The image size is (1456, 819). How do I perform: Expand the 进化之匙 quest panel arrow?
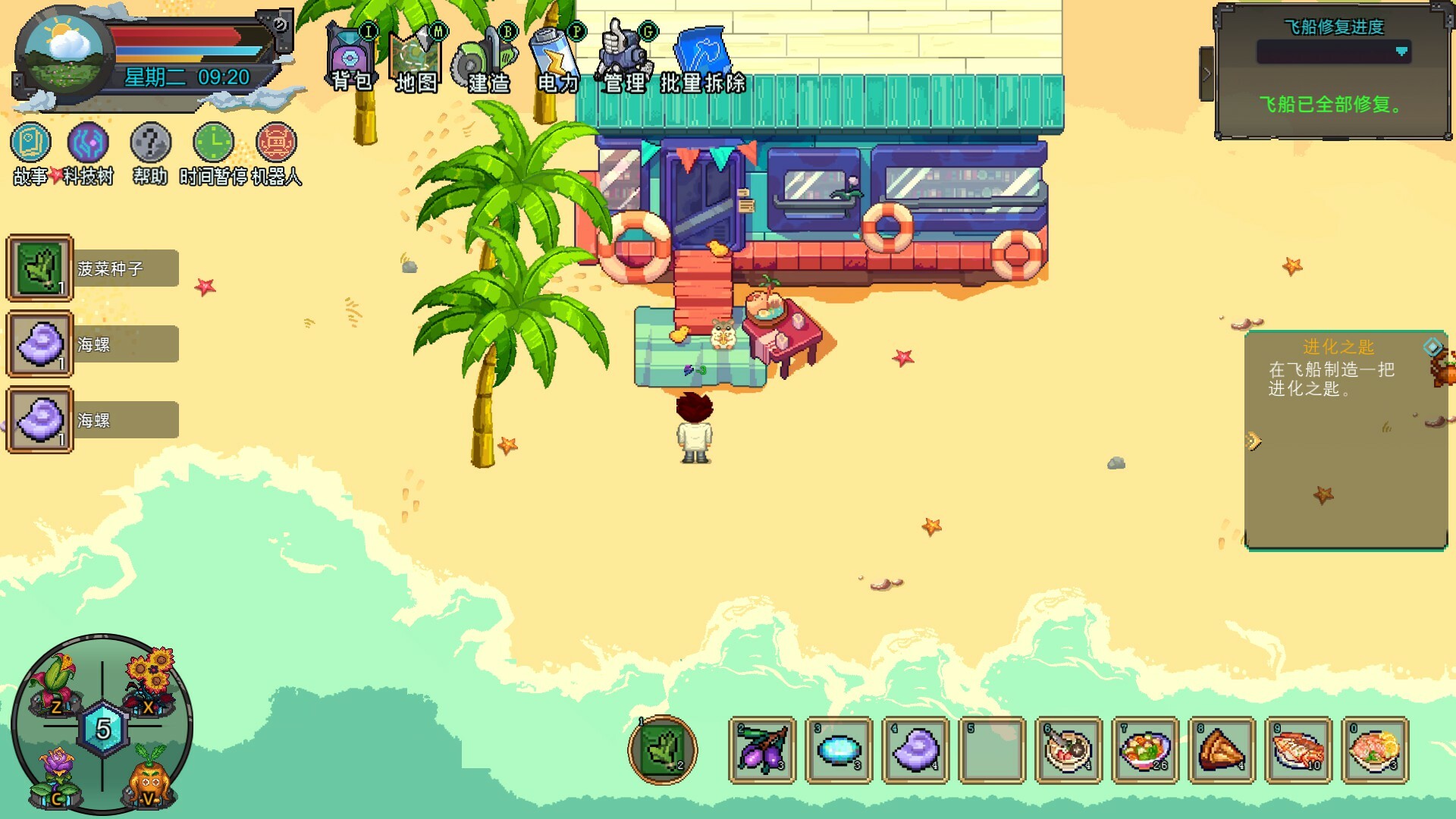(1254, 441)
